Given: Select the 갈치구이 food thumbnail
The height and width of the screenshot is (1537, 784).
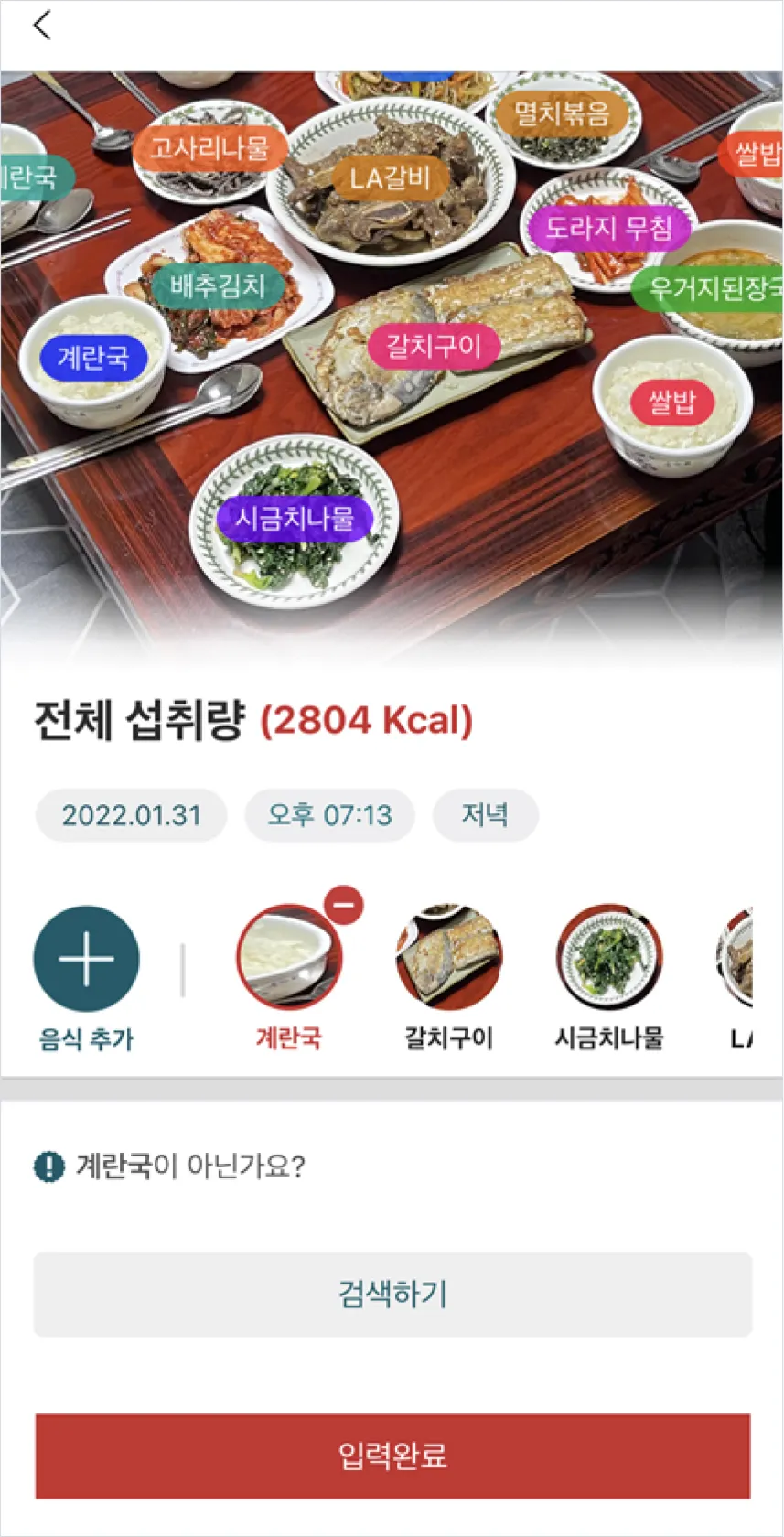Looking at the screenshot, I should (x=448, y=957).
